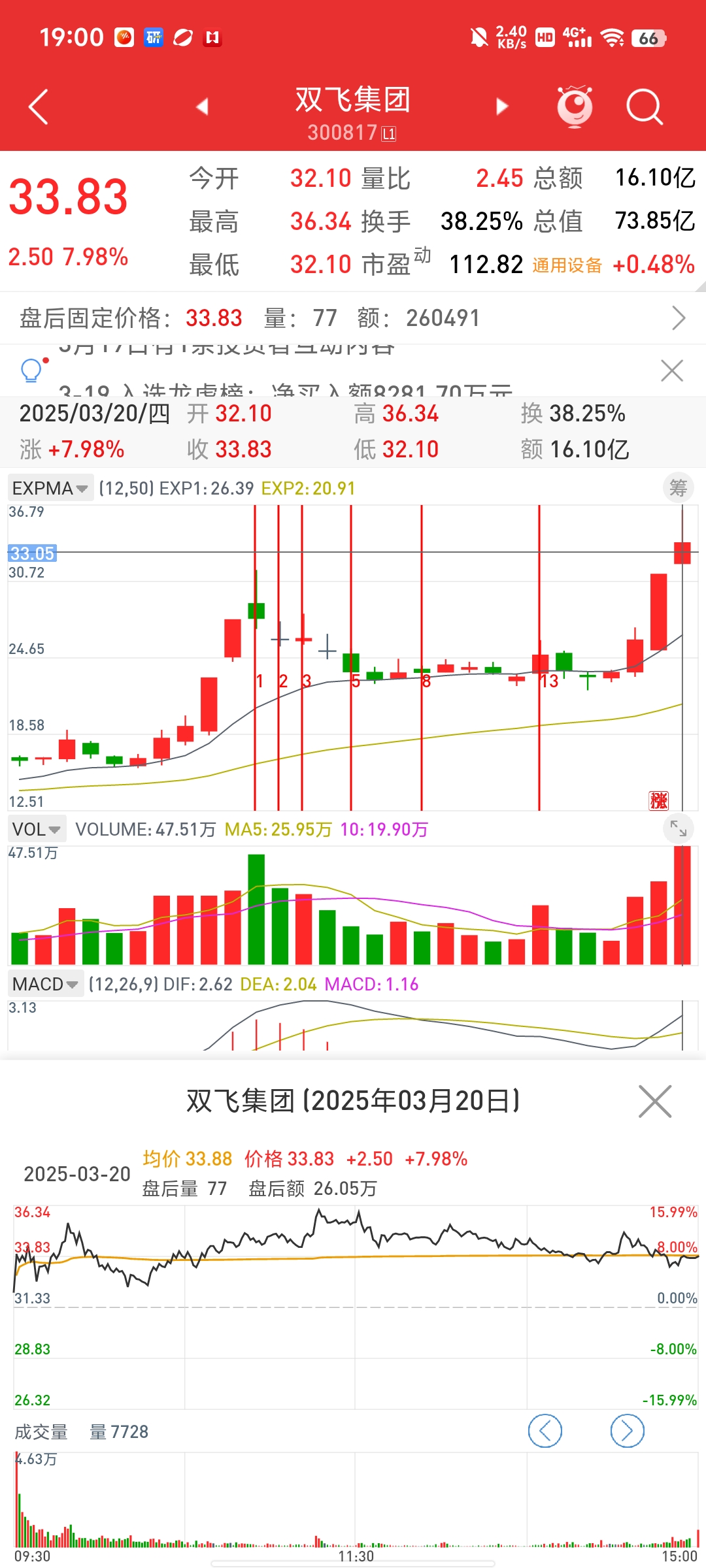This screenshot has width=706, height=1568.
Task: Switch to the next stock
Action: (502, 106)
